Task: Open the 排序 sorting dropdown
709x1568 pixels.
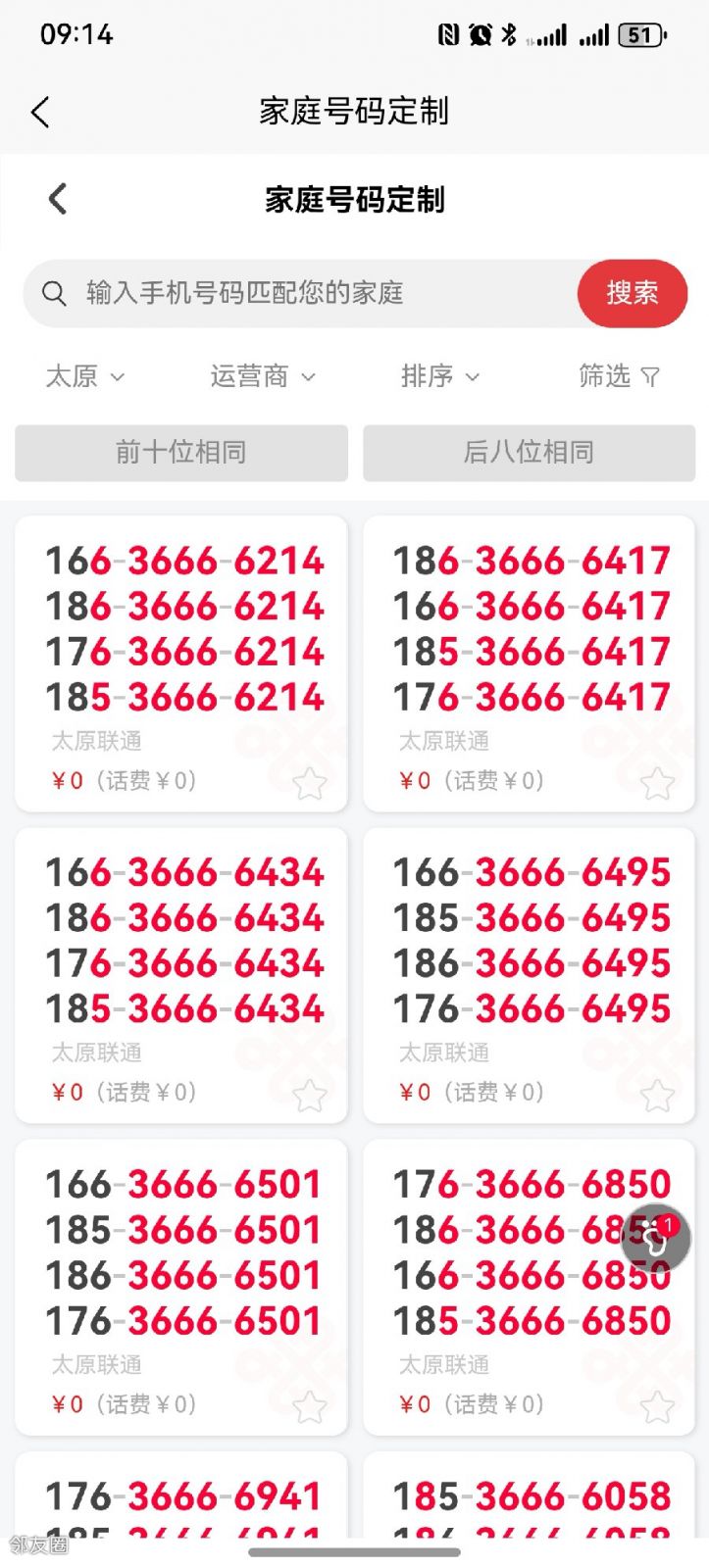Action: 440,376
